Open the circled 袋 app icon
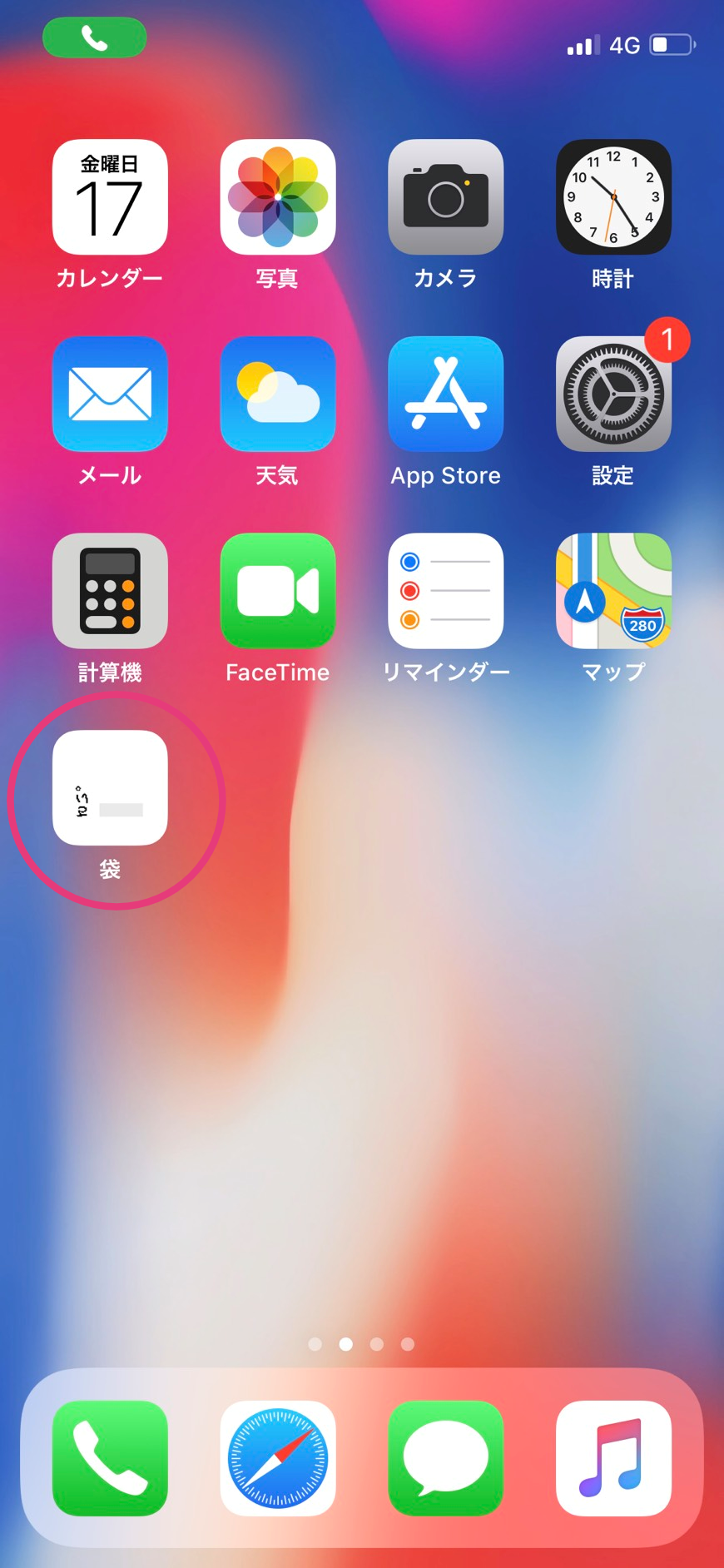724x1568 pixels. (110, 788)
